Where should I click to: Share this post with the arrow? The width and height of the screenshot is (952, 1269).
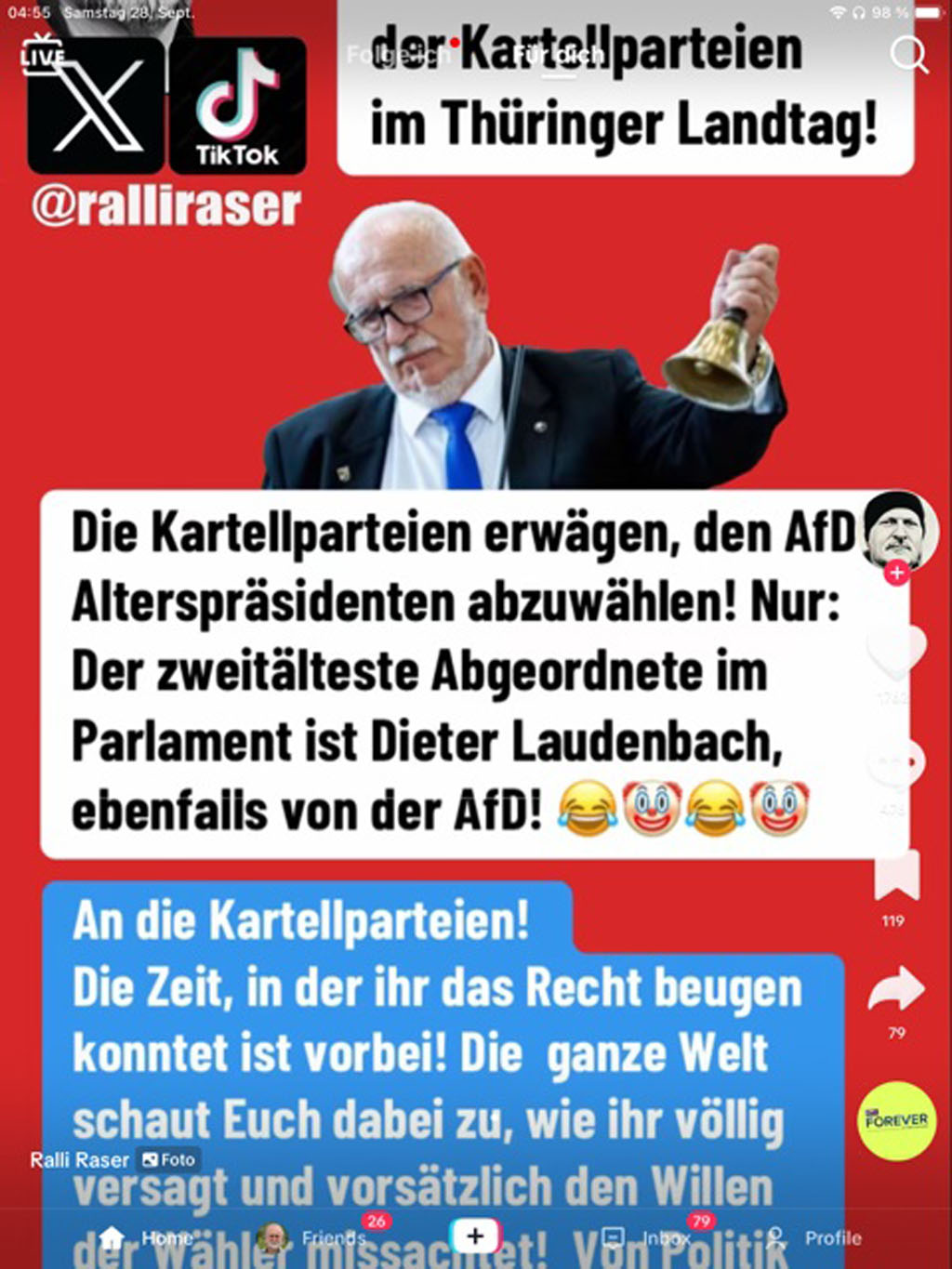(x=896, y=989)
